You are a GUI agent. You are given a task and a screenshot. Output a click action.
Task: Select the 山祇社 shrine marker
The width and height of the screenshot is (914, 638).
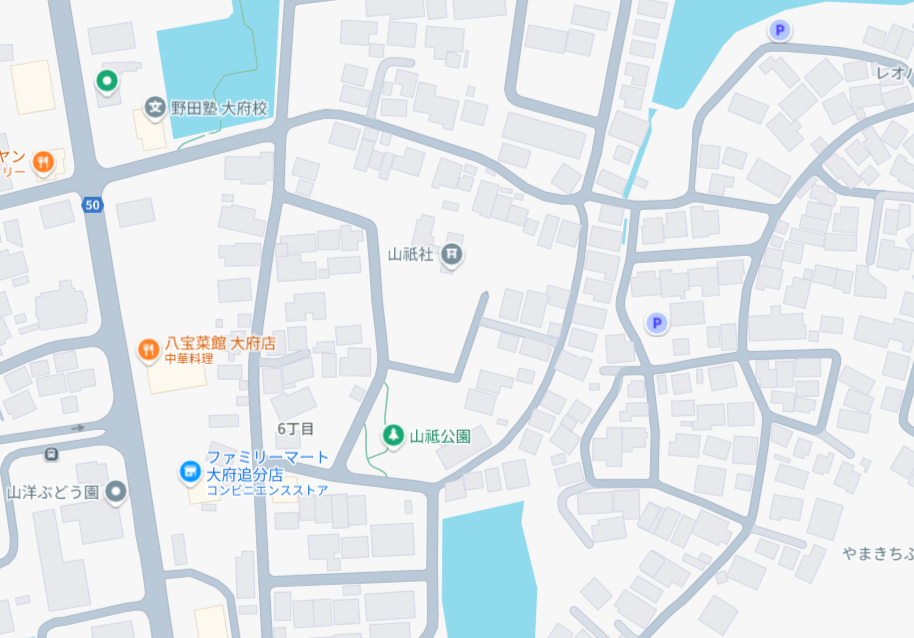coord(453,254)
